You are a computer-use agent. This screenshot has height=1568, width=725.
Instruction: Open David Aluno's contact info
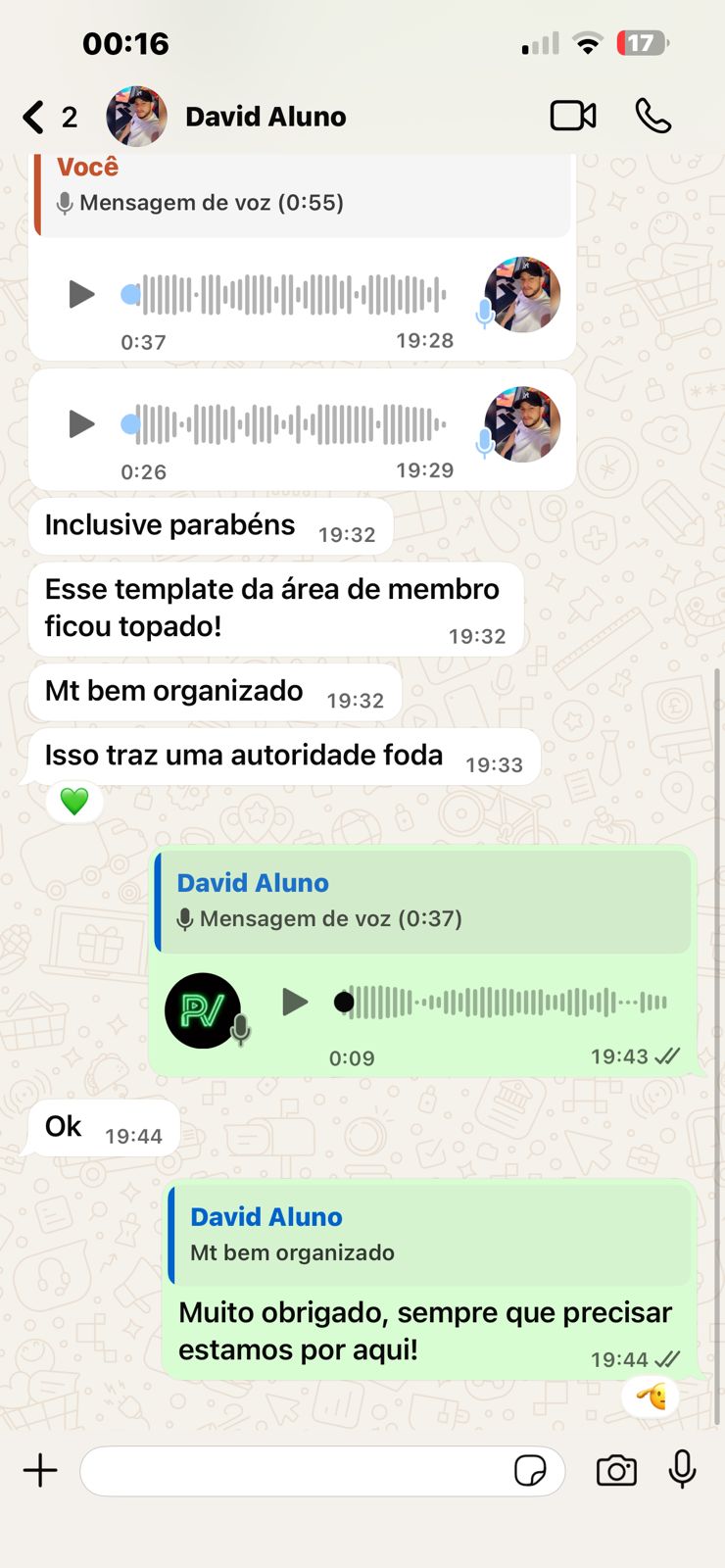[265, 118]
